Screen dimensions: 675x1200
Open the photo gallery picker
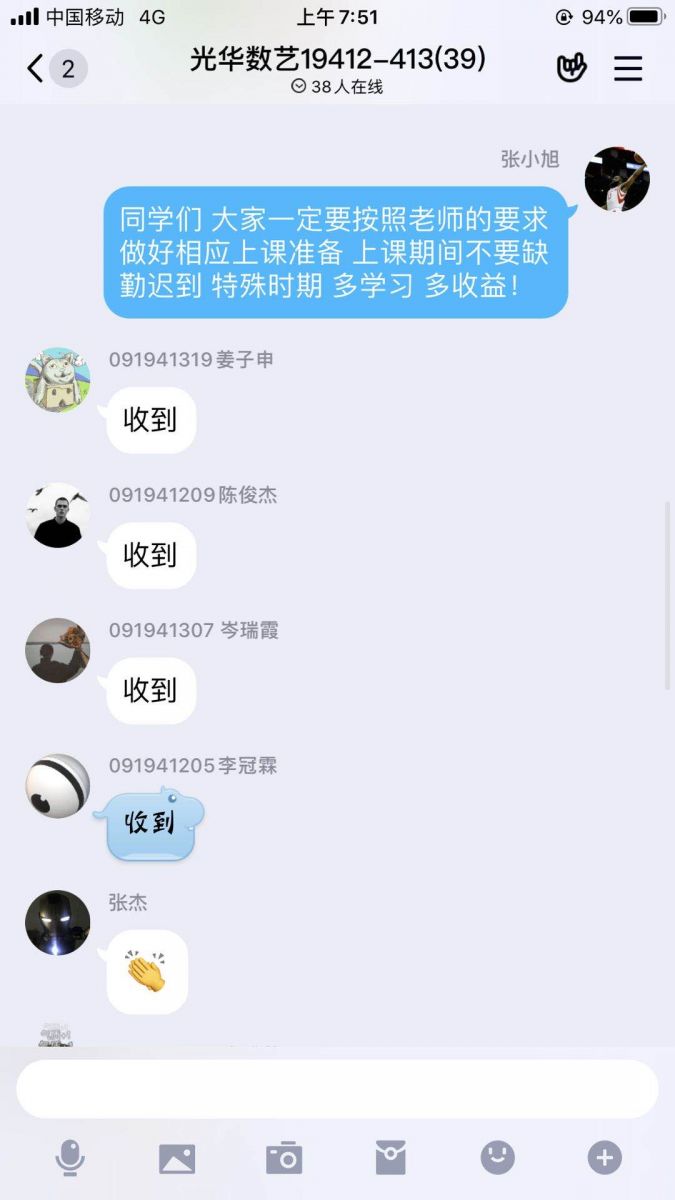coord(177,1158)
